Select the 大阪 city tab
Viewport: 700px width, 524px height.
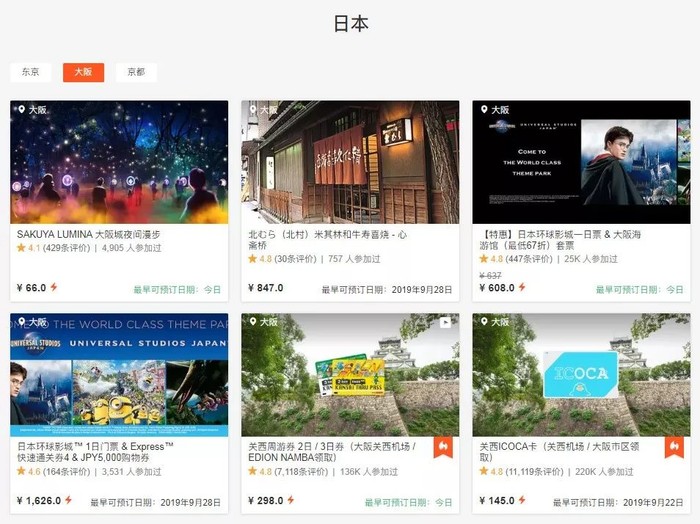tap(83, 72)
